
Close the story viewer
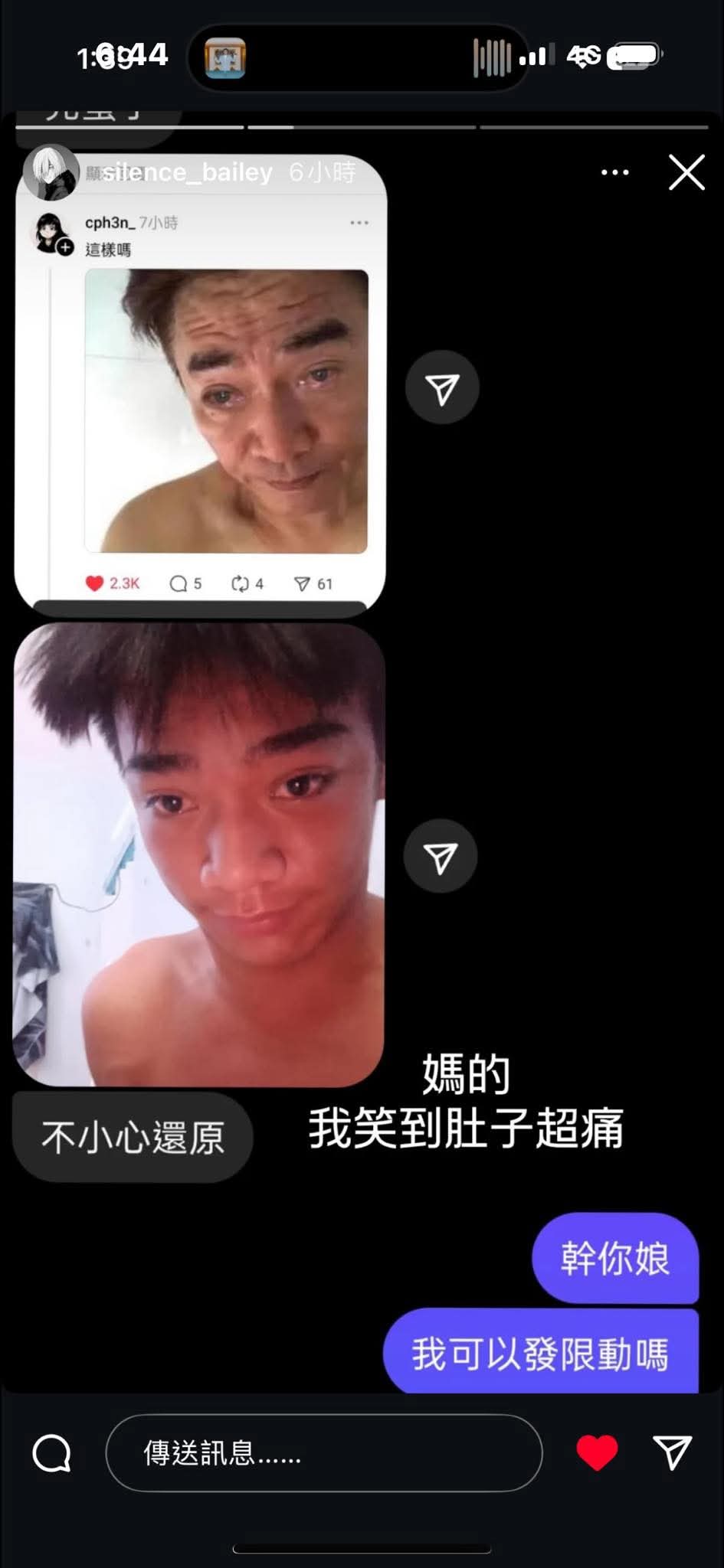click(686, 172)
